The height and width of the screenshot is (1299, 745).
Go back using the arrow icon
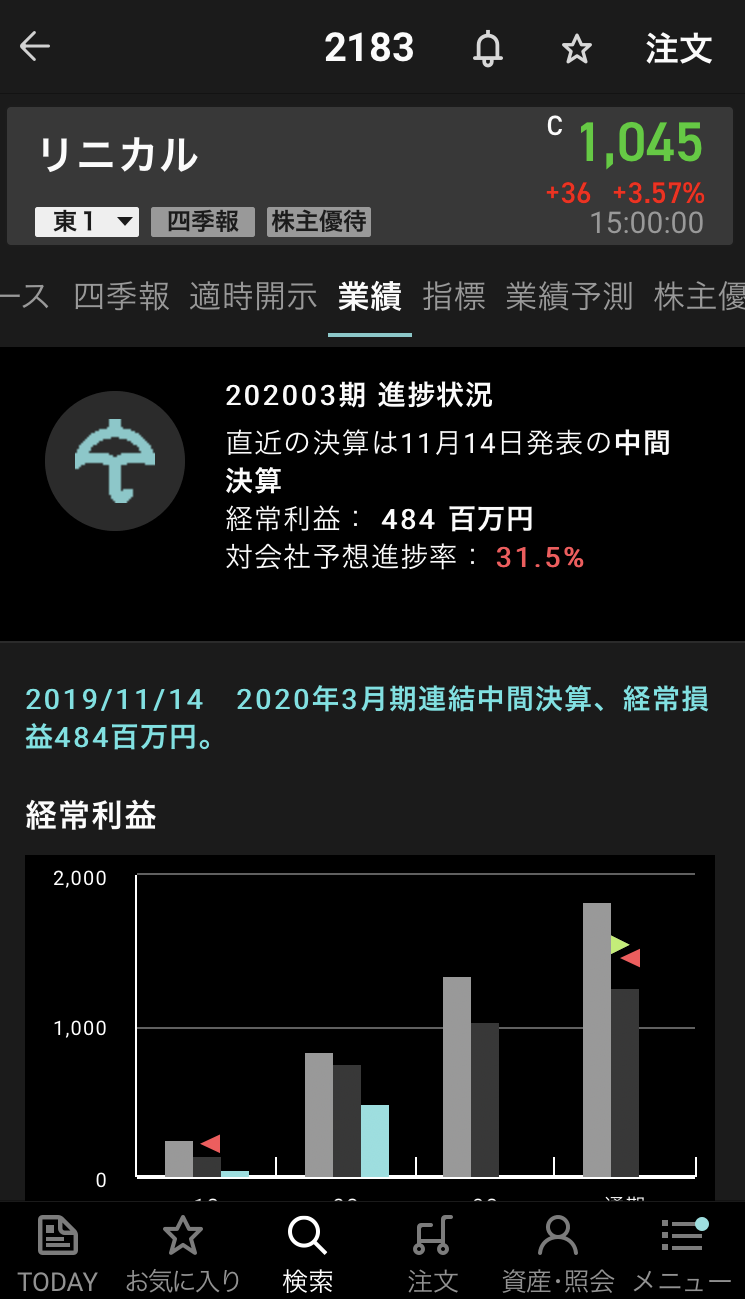36,47
